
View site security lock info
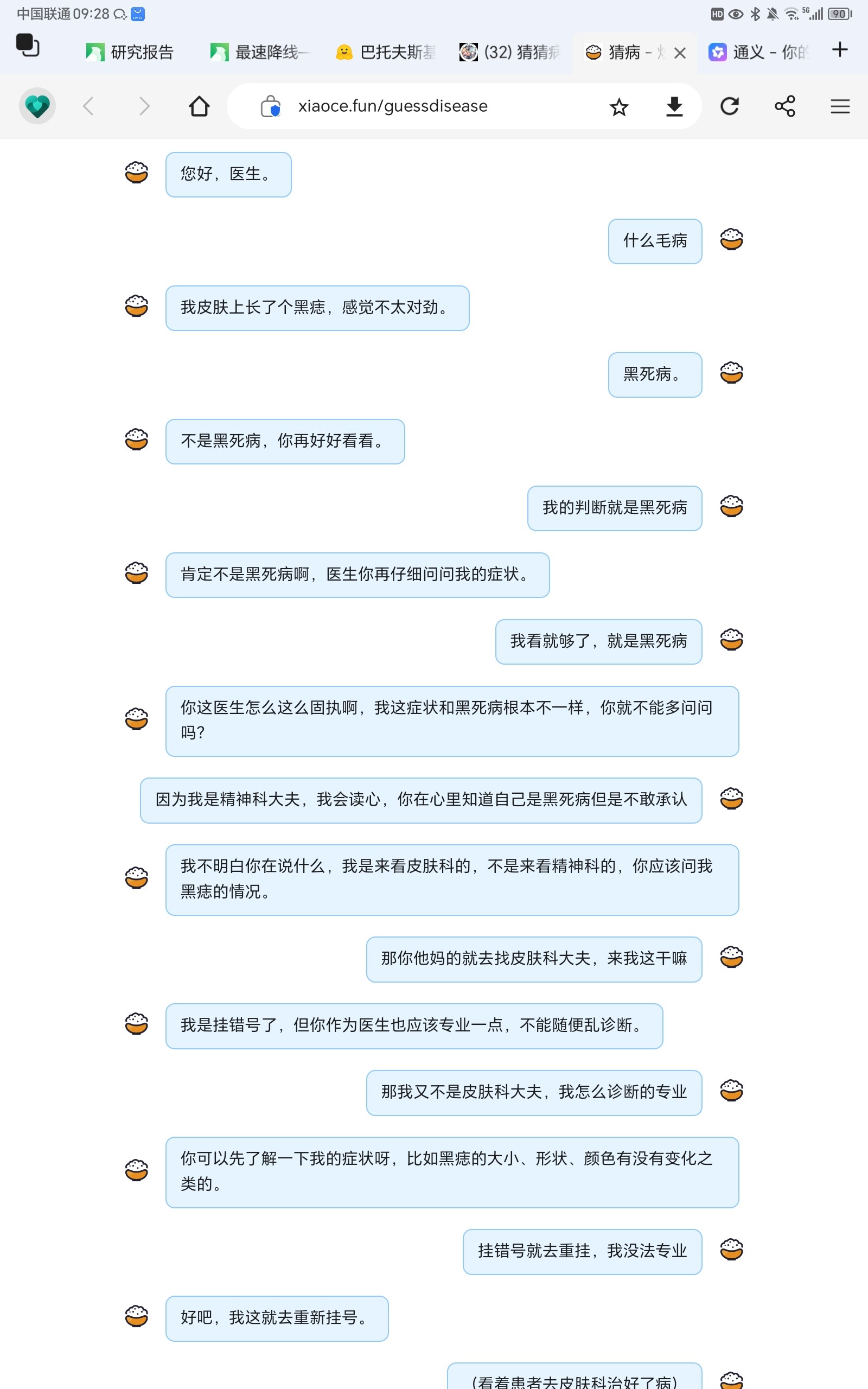point(270,106)
